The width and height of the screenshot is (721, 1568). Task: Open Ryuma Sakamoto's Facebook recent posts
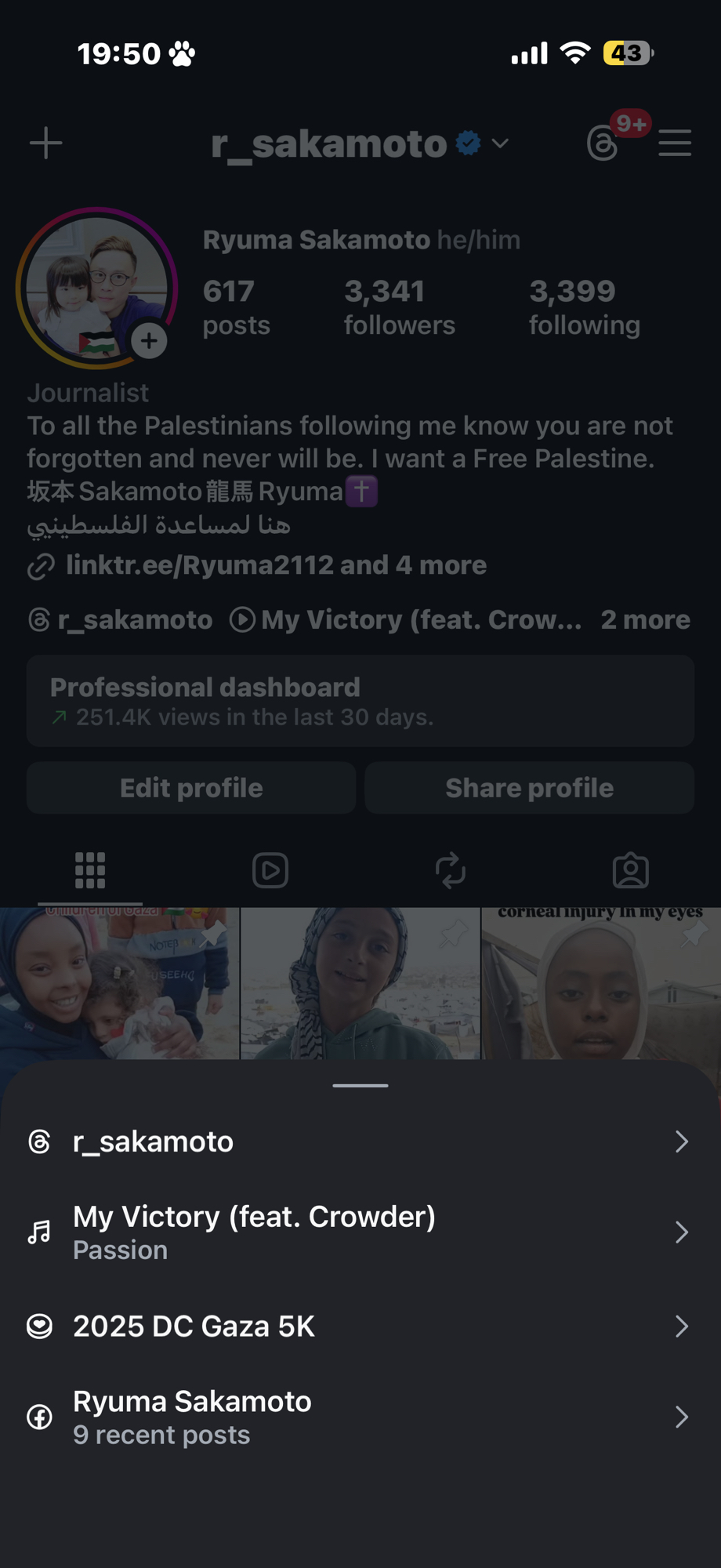pyautogui.click(x=359, y=1417)
